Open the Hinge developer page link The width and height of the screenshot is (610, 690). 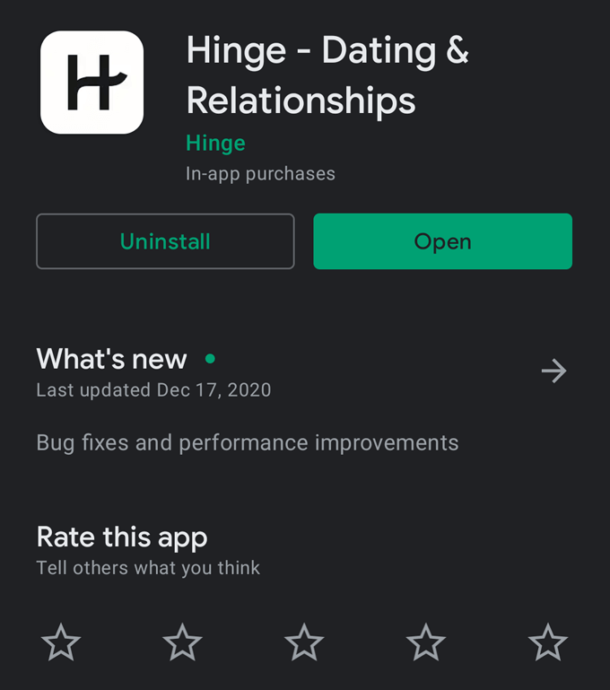[x=215, y=143]
